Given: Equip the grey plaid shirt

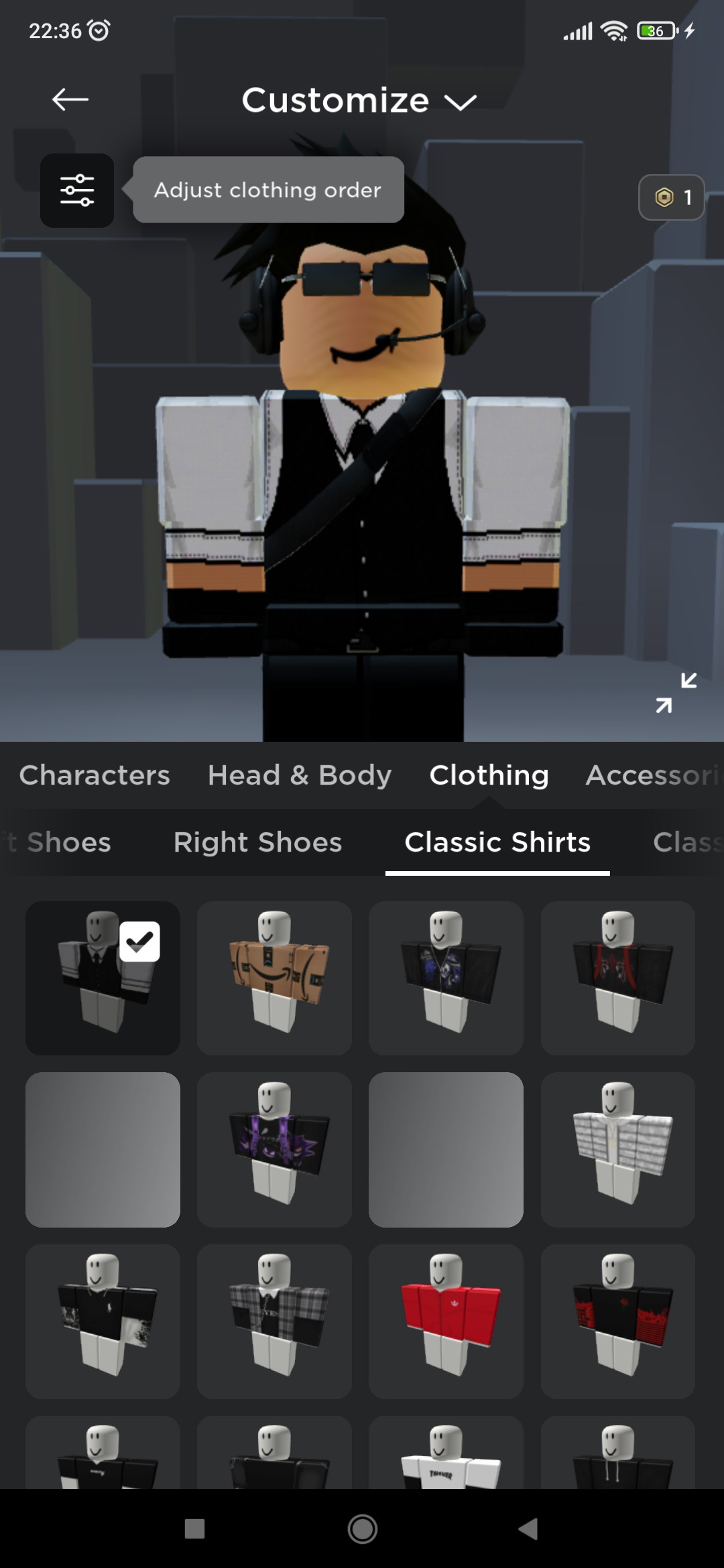Looking at the screenshot, I should [274, 1321].
